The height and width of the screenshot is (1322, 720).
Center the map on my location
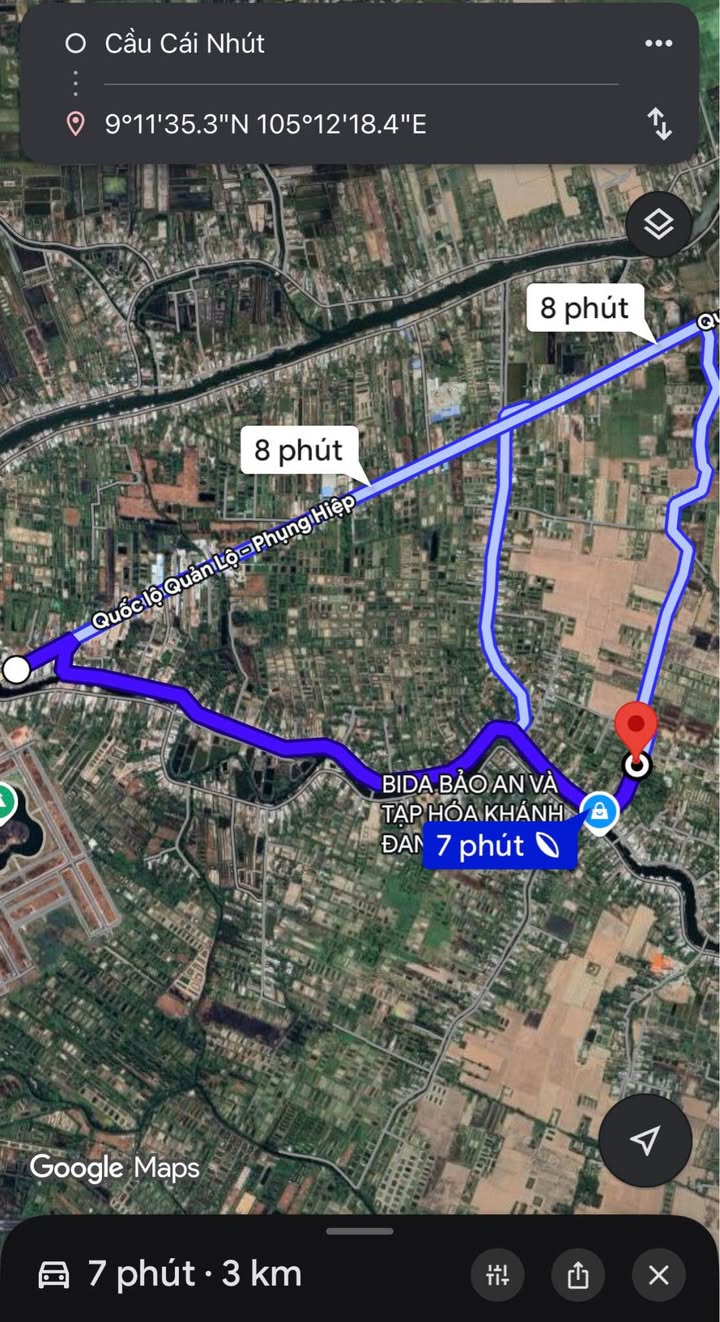[646, 1140]
